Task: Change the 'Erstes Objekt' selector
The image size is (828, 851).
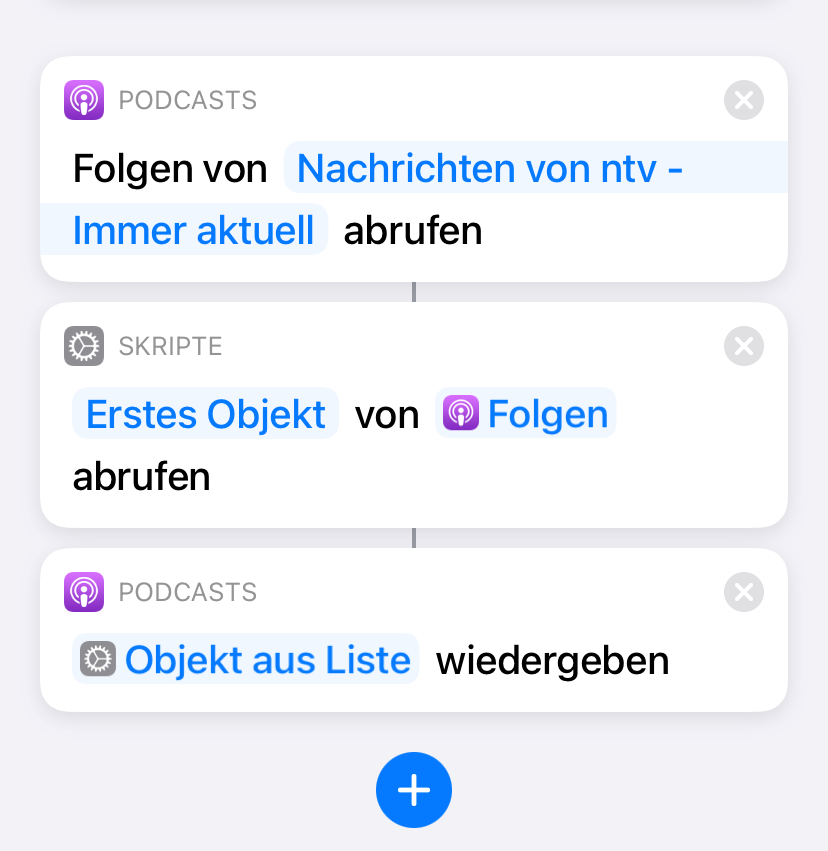Action: tap(206, 414)
